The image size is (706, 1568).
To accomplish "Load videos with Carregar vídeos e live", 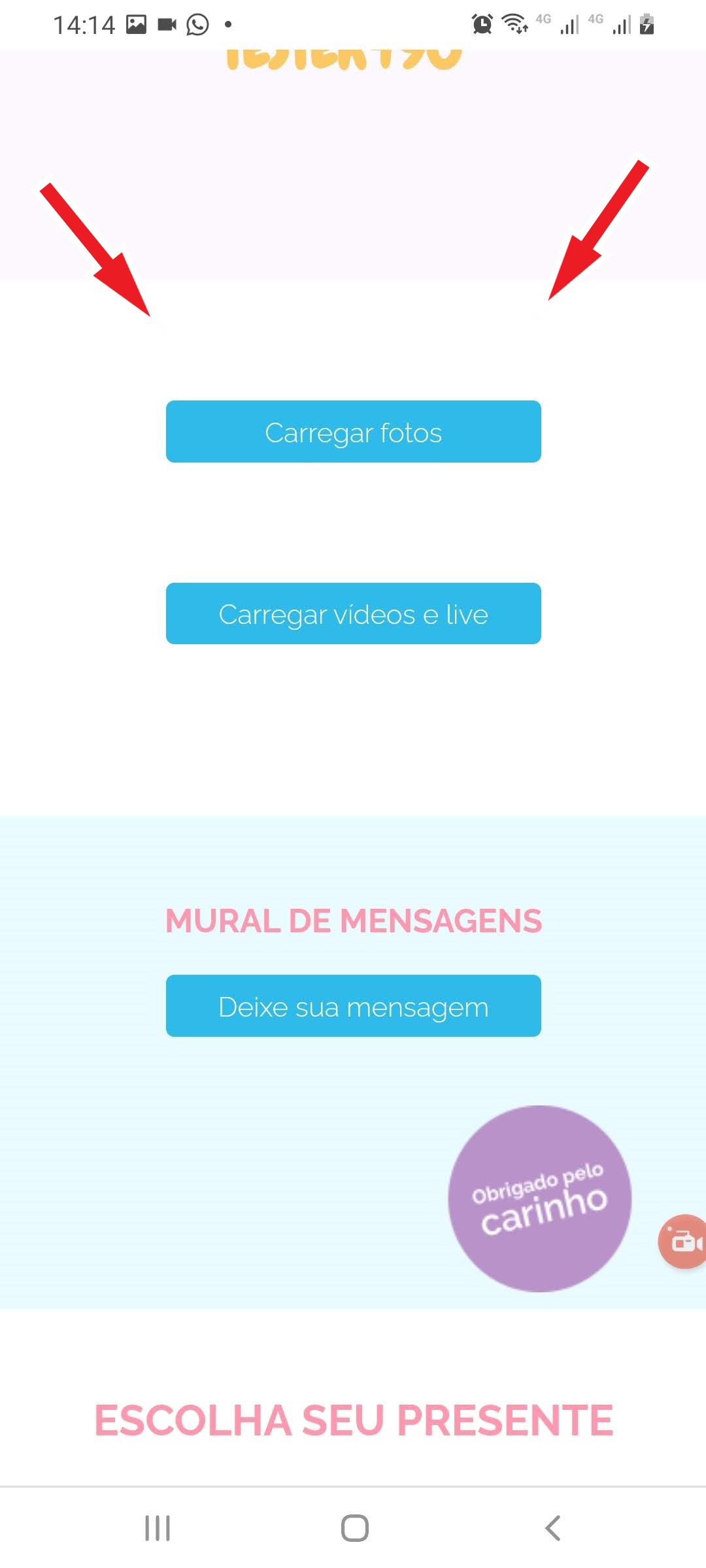I will 353,614.
